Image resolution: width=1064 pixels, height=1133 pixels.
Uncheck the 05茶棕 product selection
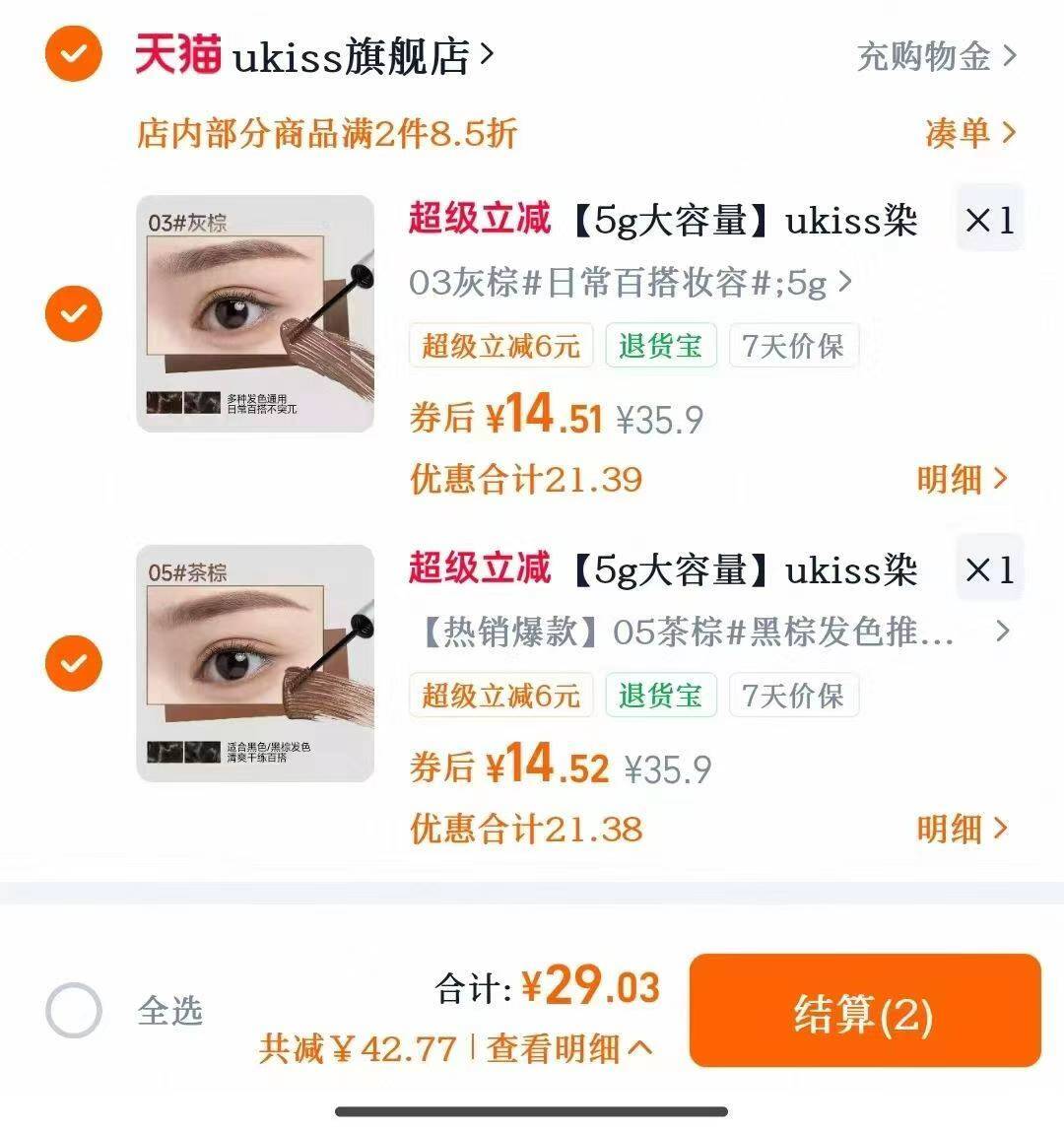tap(72, 663)
